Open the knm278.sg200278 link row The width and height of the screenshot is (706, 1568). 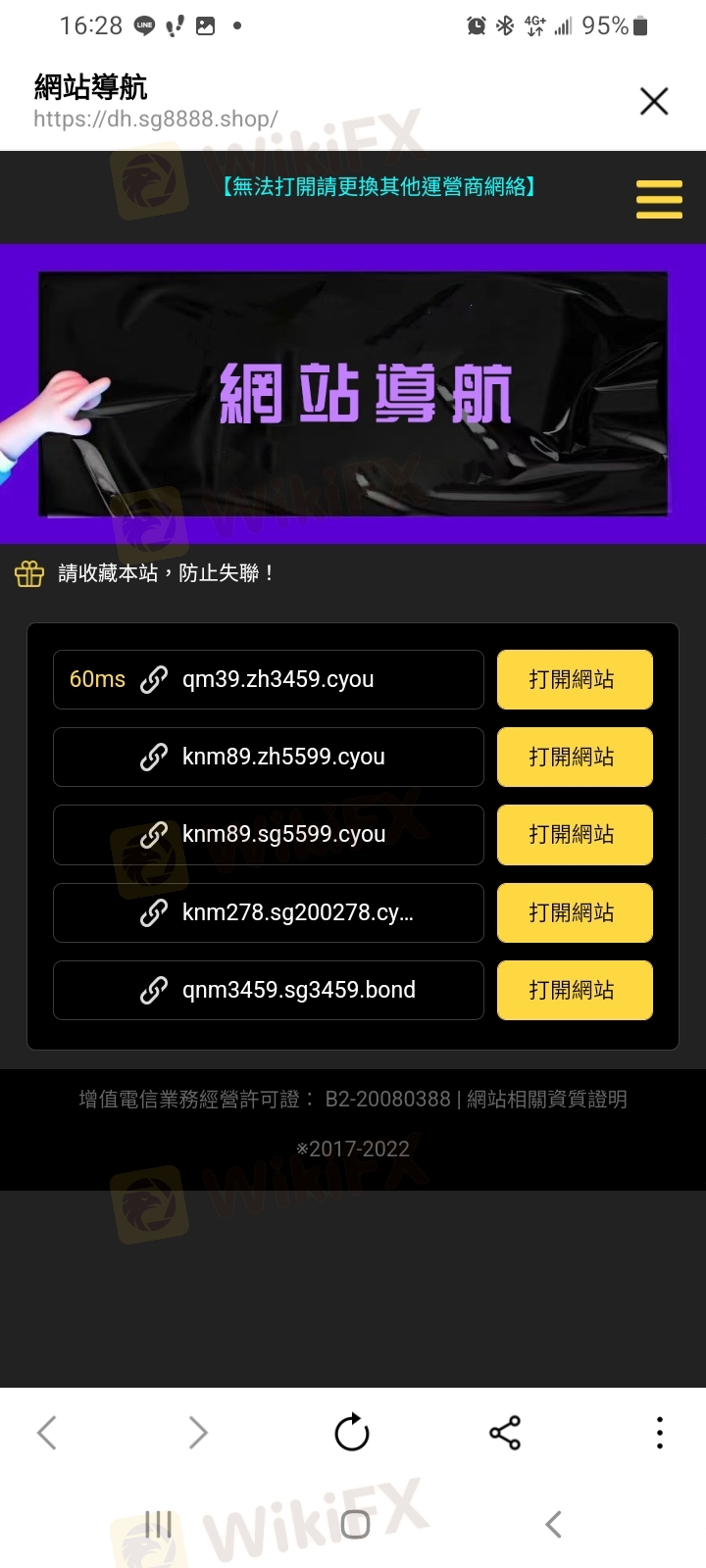[x=269, y=912]
